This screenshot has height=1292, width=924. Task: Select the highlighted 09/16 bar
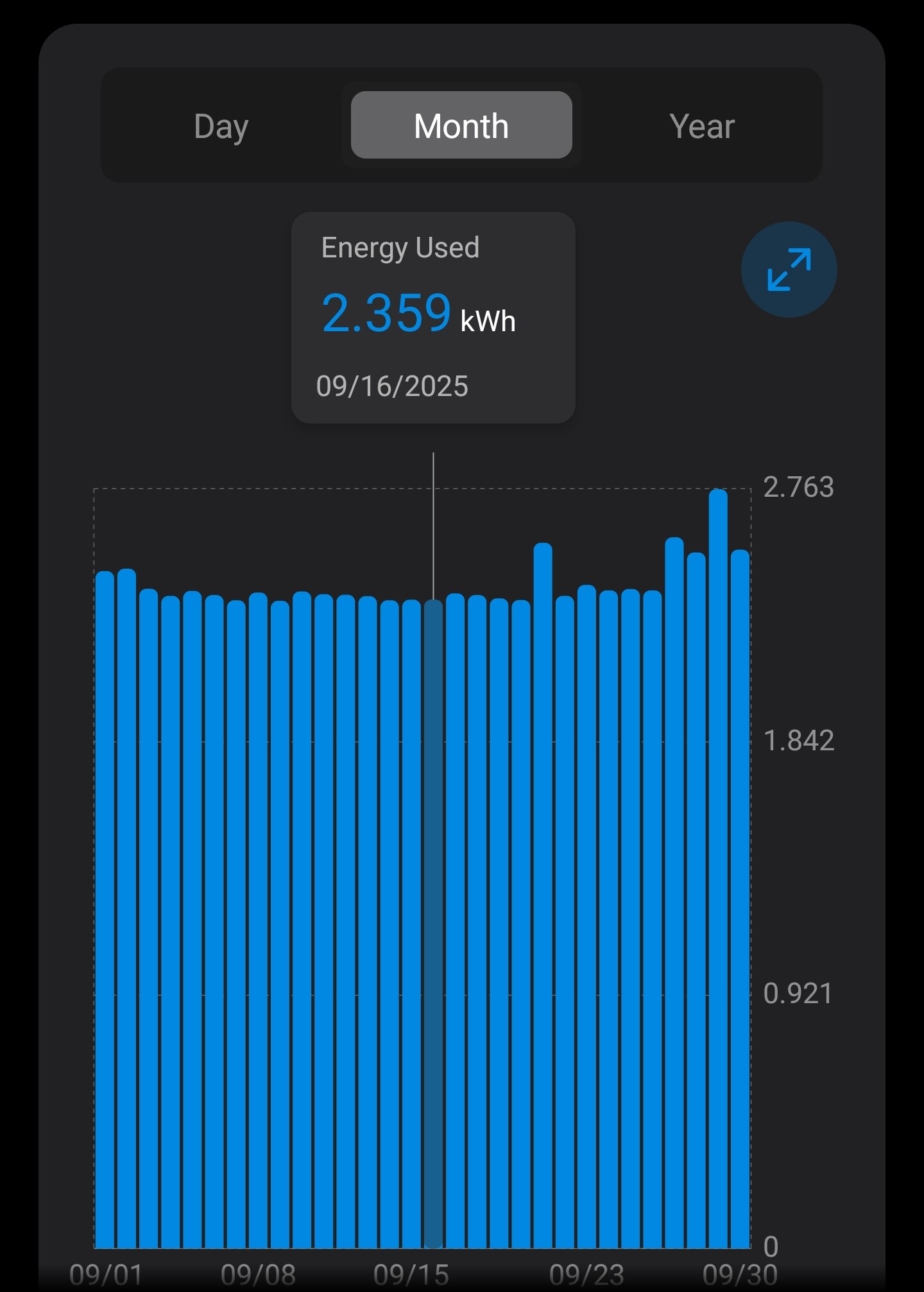tap(434, 924)
